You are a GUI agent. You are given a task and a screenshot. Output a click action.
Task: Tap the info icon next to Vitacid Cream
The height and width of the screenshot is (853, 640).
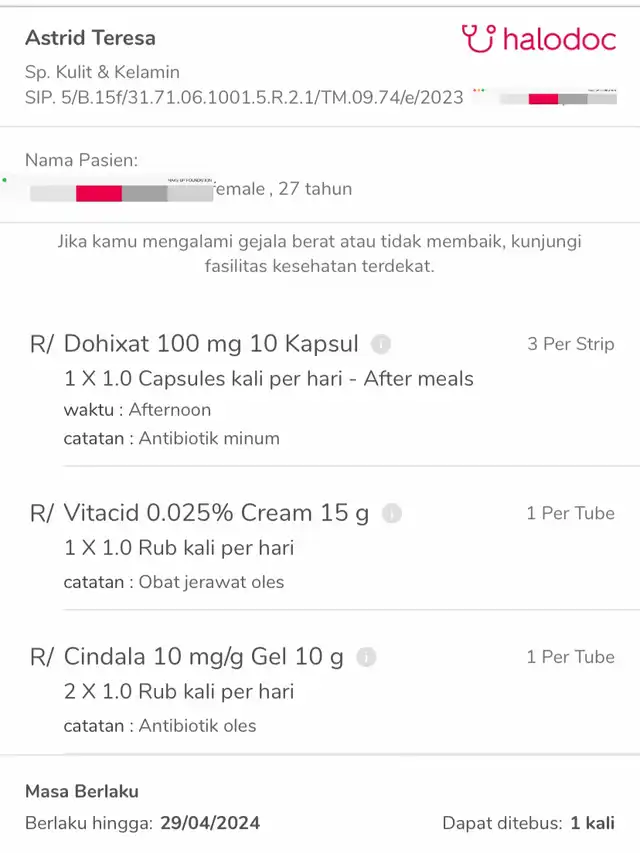click(x=392, y=514)
